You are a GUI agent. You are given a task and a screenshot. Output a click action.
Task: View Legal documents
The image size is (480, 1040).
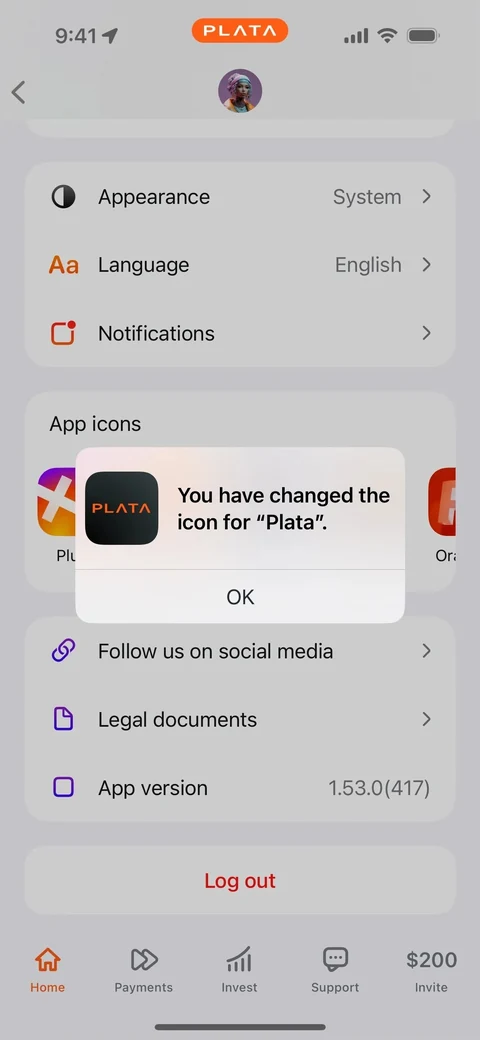point(240,720)
